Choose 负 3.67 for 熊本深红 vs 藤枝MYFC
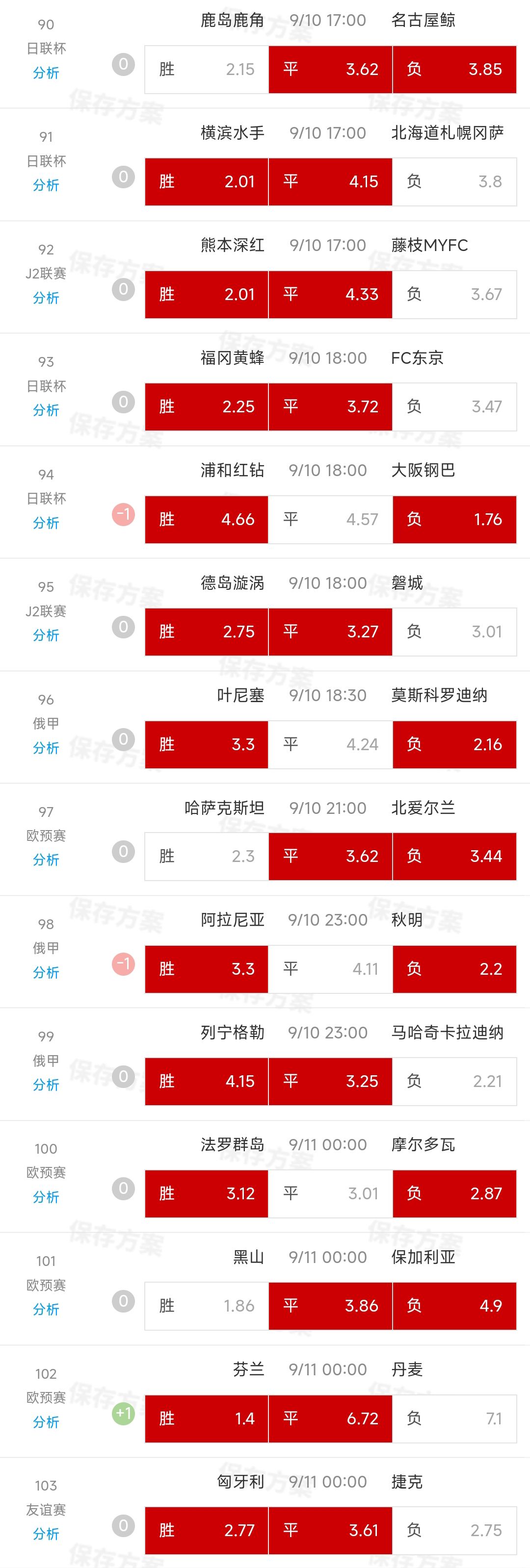Screen dimensions: 530x1568 [454, 295]
